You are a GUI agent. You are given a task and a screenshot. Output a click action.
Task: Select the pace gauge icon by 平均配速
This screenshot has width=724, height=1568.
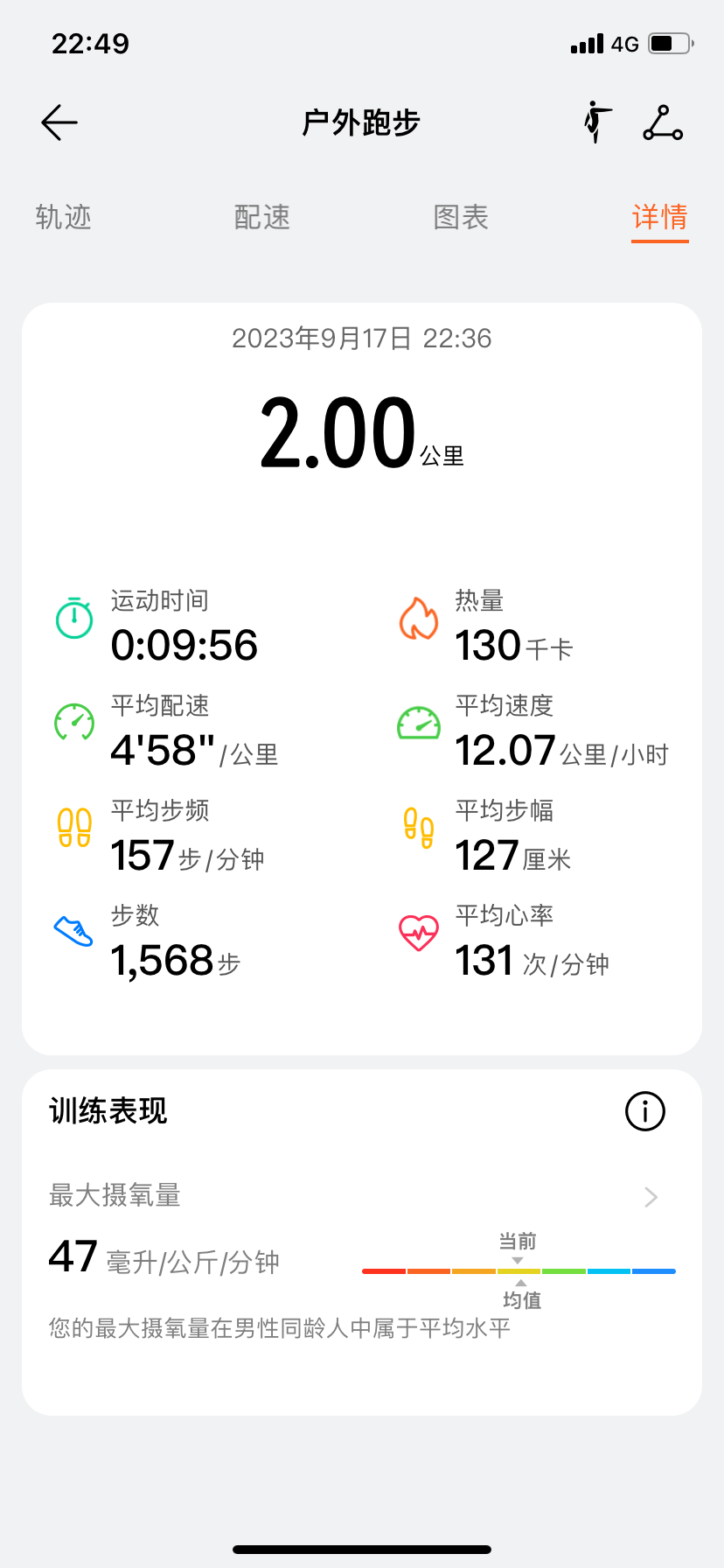click(x=73, y=724)
